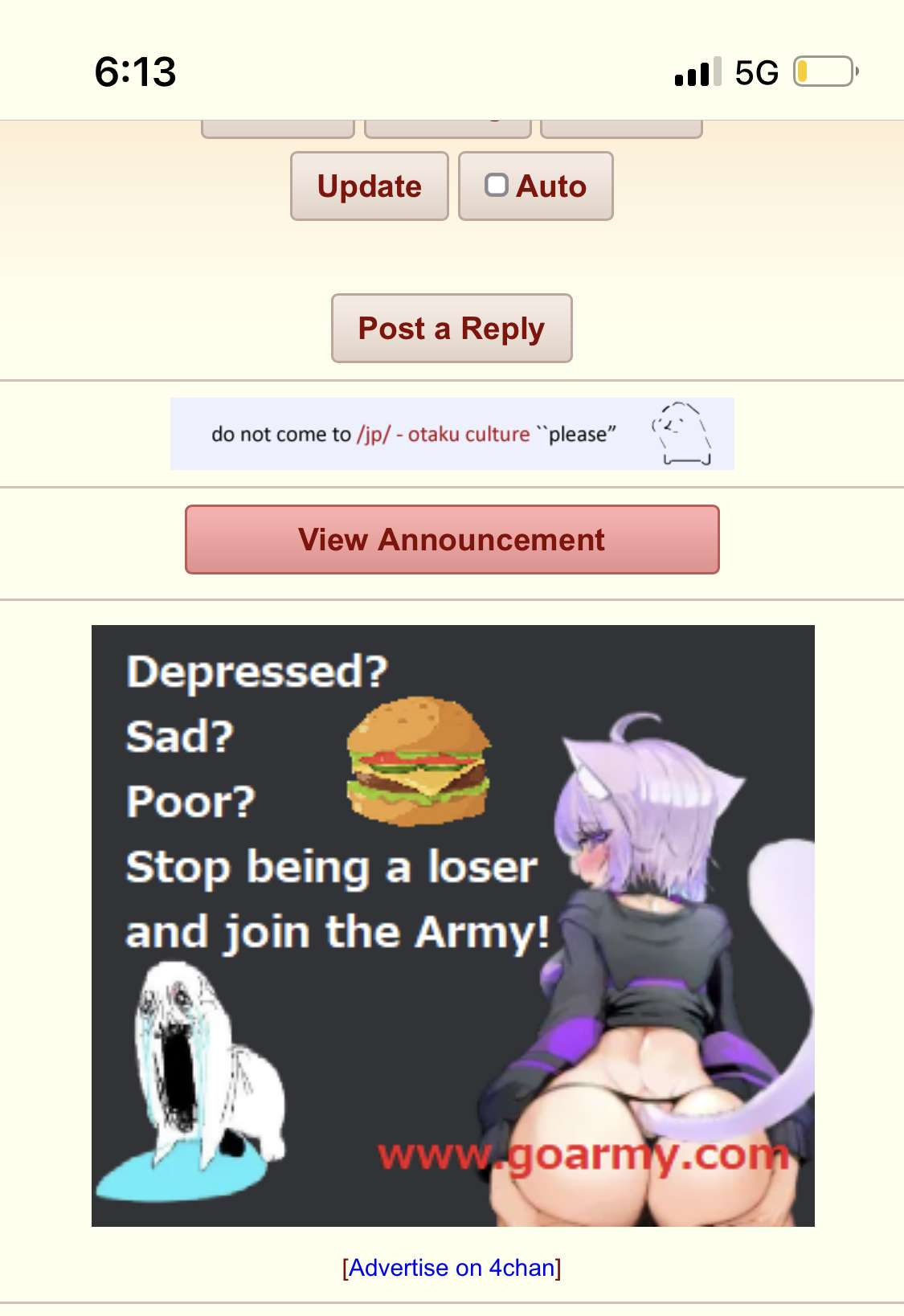Screen dimensions: 904x1316
Task: Open the goarmy.com advertisement banner
Action: point(452,926)
